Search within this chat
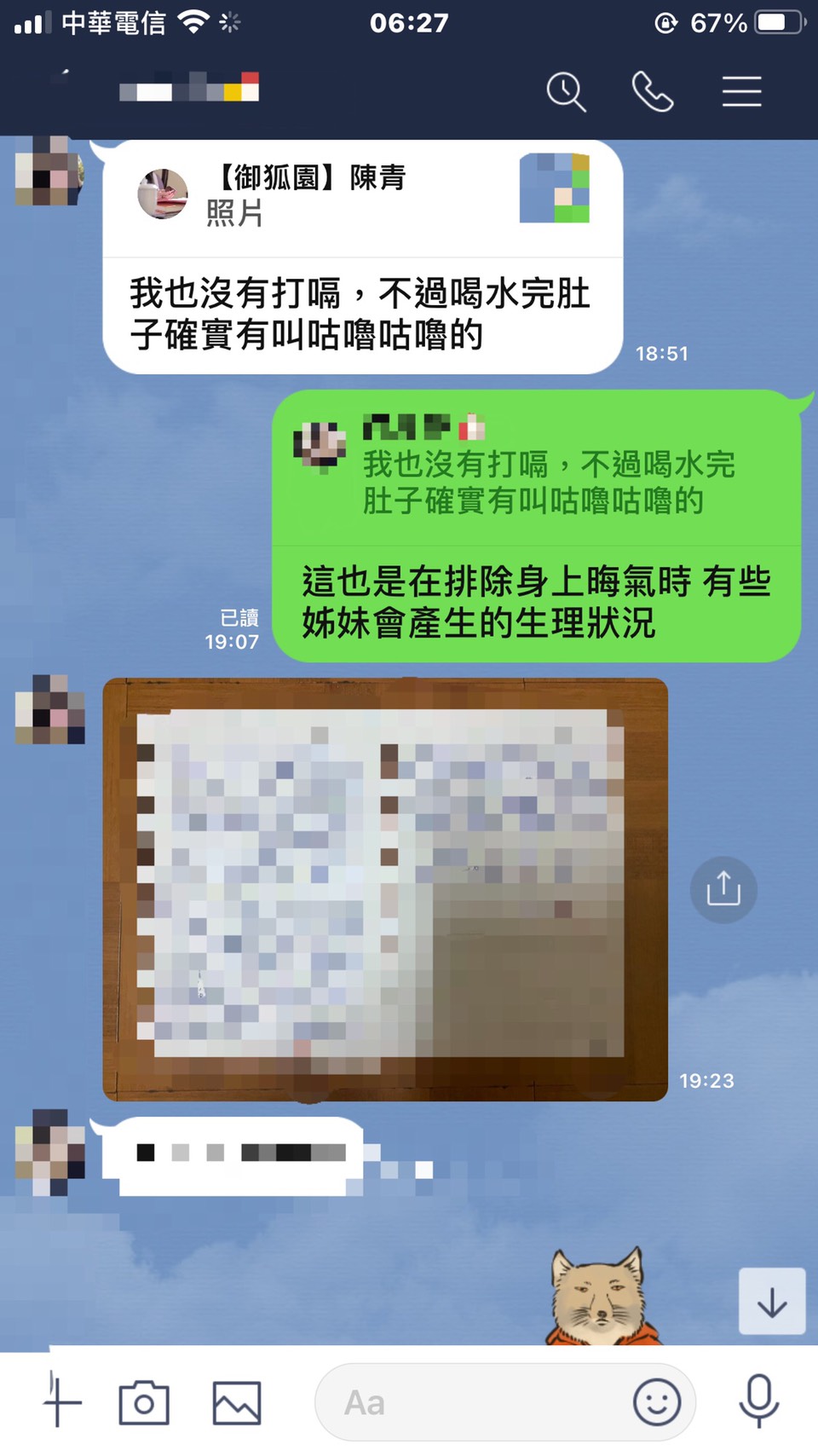This screenshot has width=818, height=1456. coord(566,91)
